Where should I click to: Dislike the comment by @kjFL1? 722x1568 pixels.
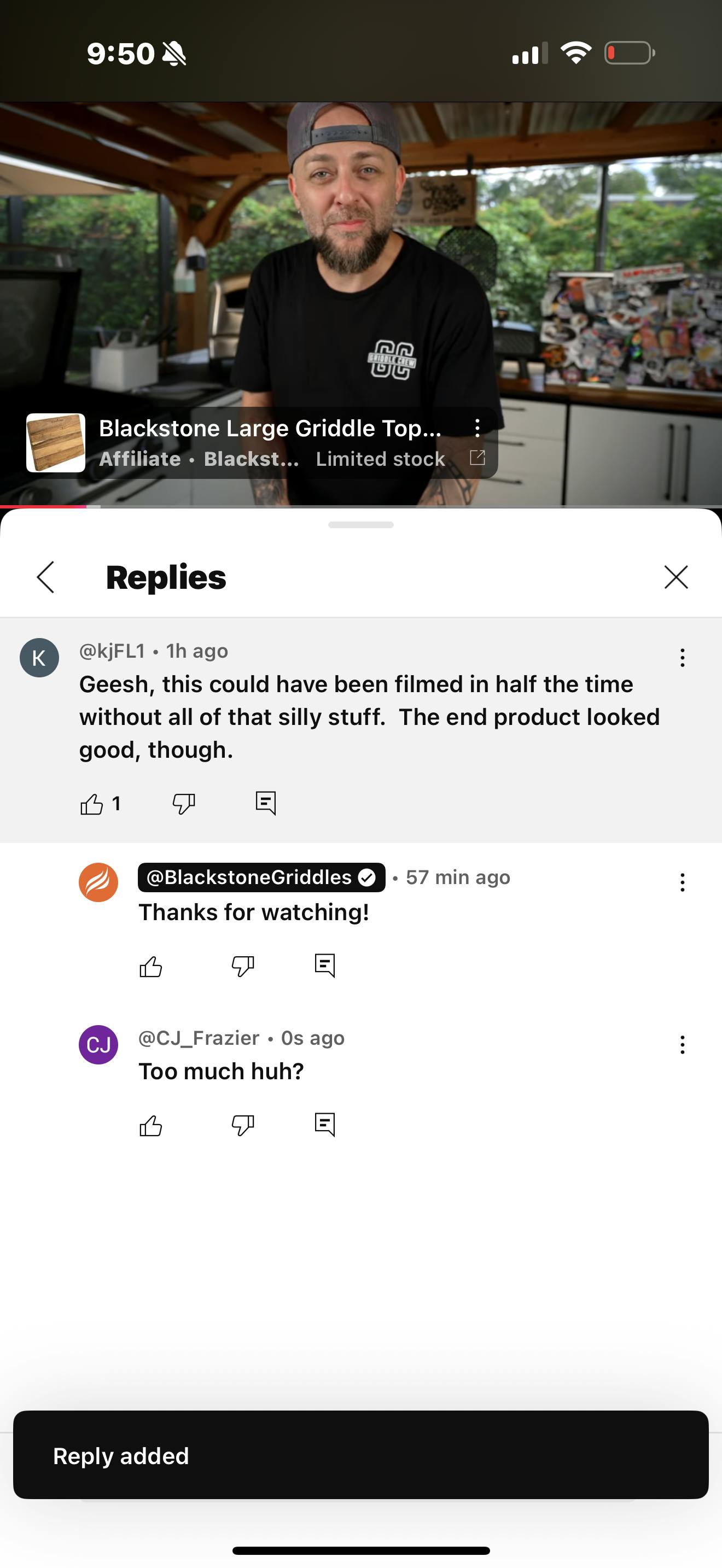tap(183, 804)
